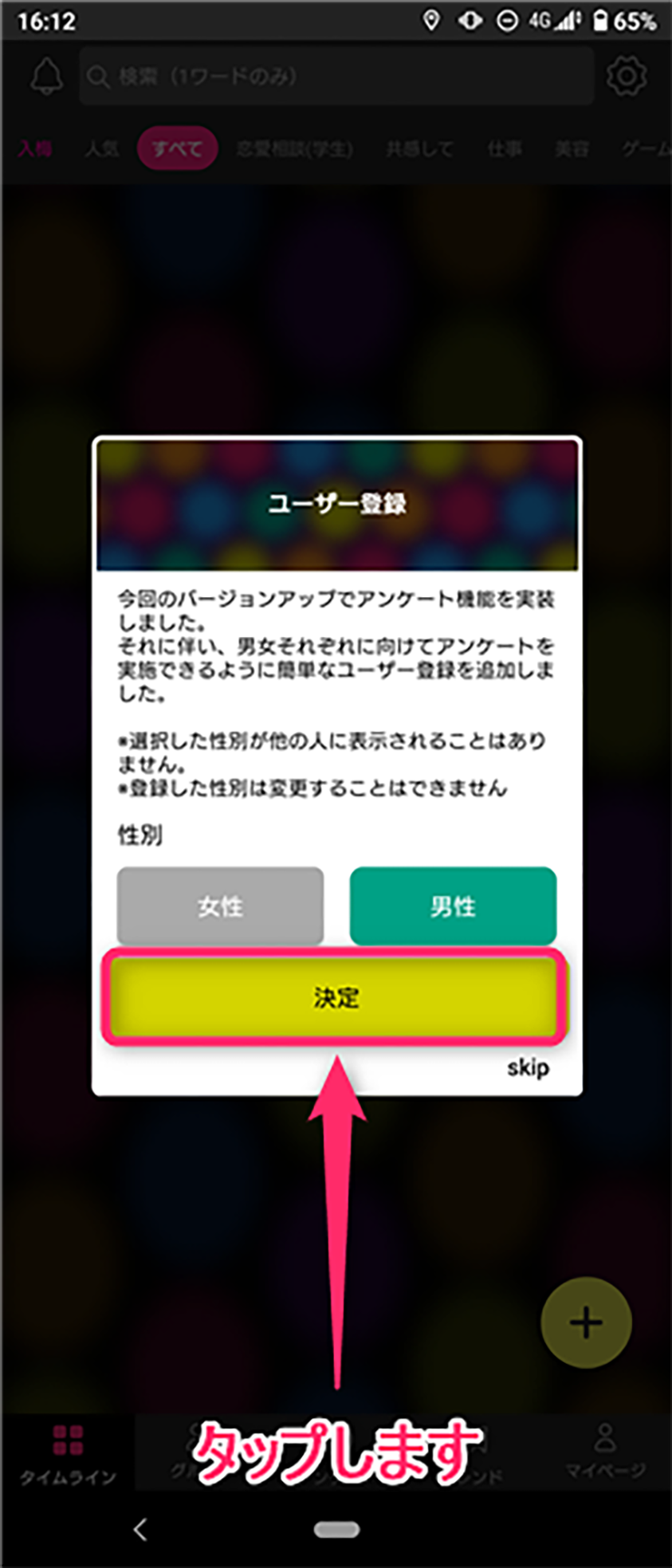Switch to the 美容 category tab
The height and width of the screenshot is (1568, 672).
572,148
